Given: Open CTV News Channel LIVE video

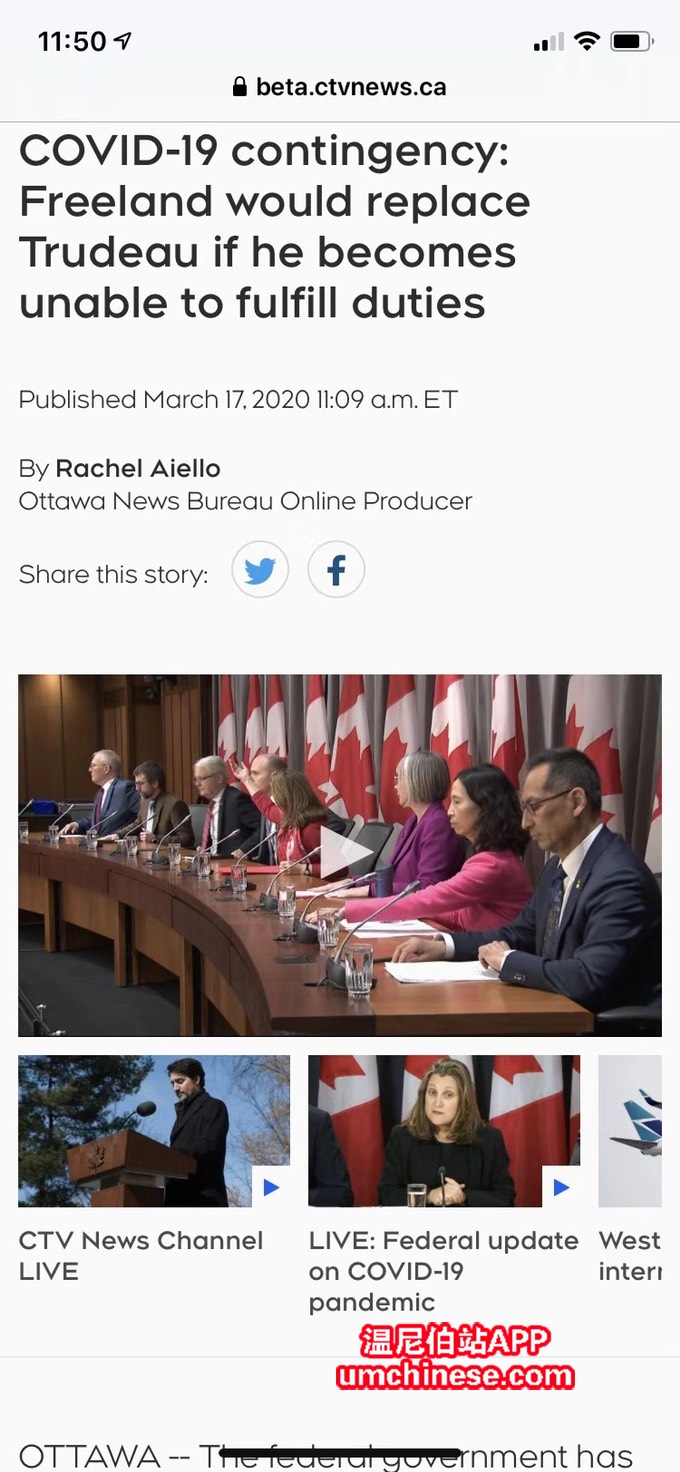Looking at the screenshot, I should coord(154,1131).
